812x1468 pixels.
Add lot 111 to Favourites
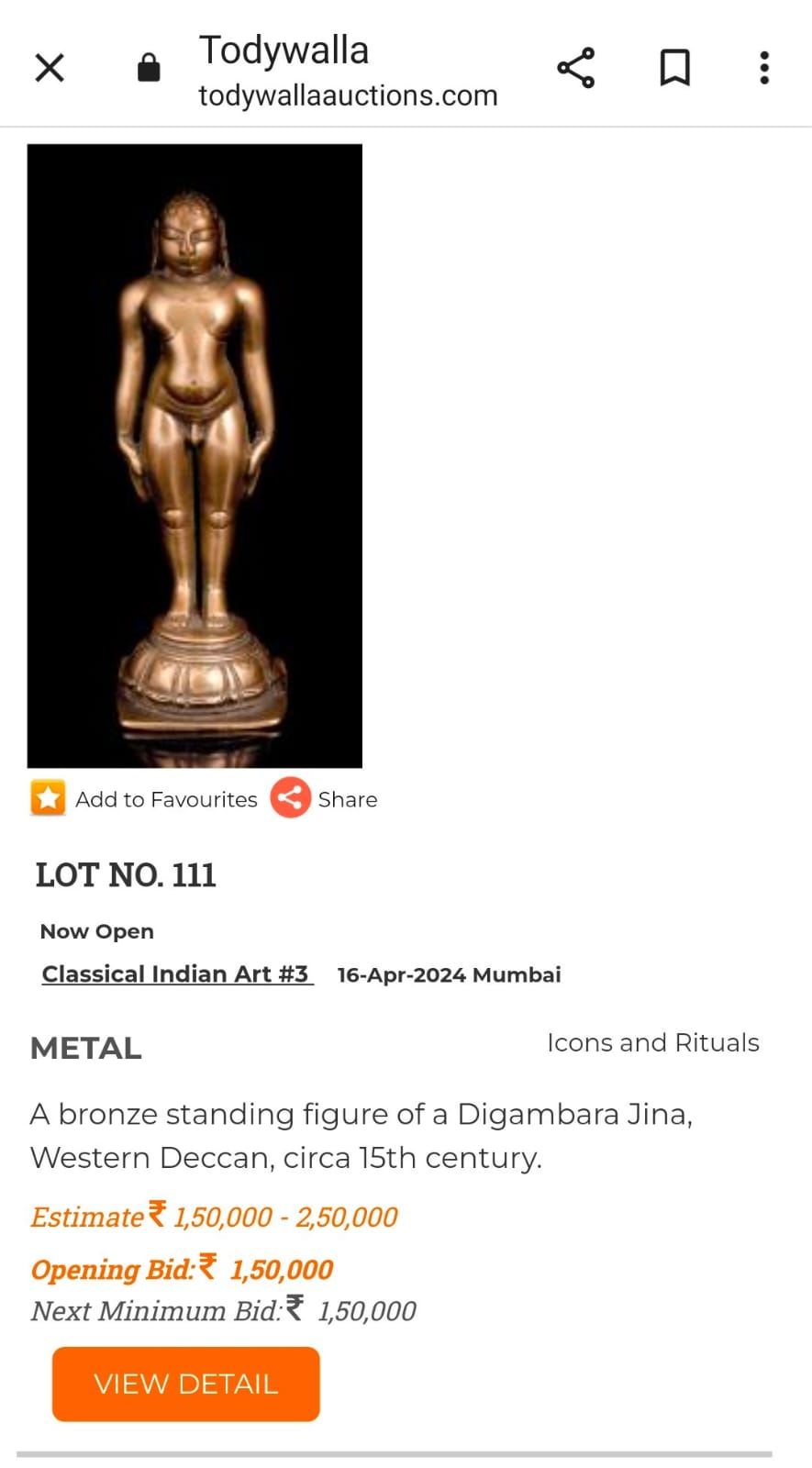tap(144, 799)
